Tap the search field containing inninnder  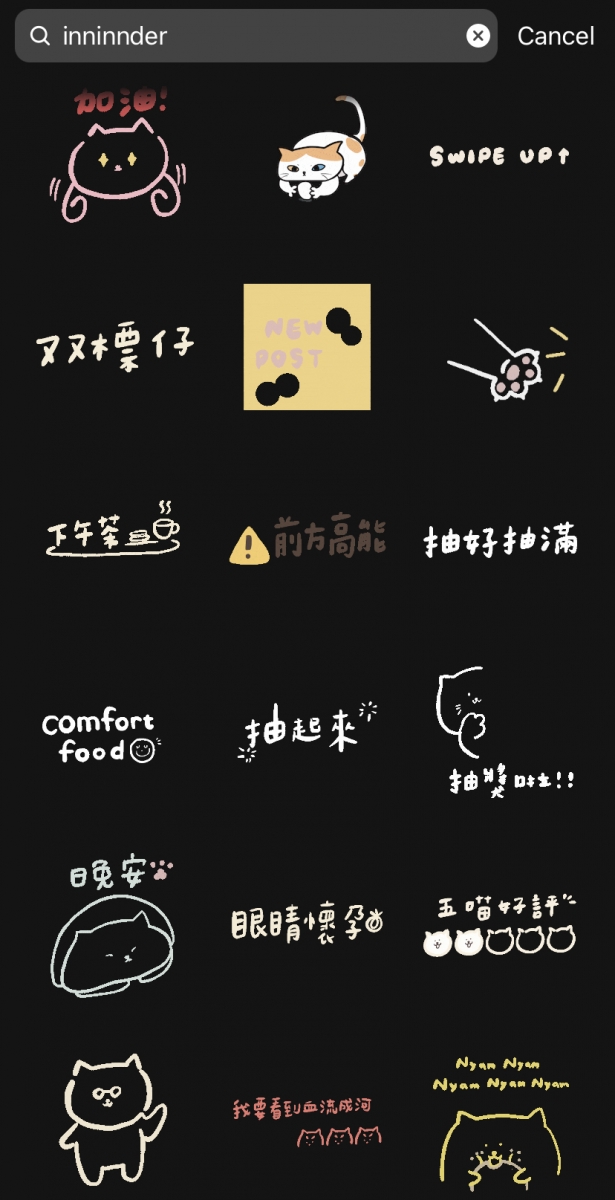coord(250,36)
